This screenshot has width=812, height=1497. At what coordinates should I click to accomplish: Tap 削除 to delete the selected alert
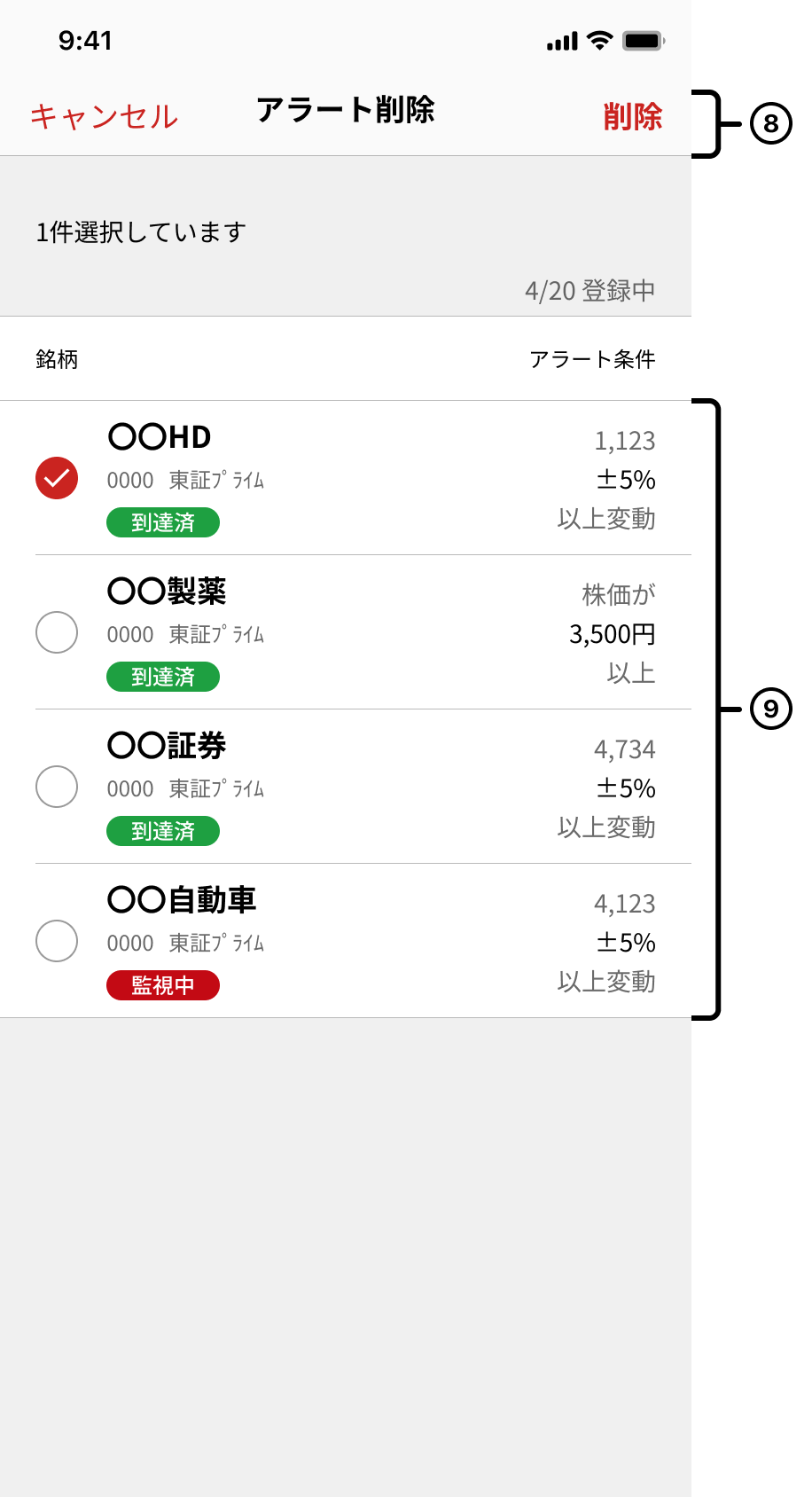[x=632, y=116]
